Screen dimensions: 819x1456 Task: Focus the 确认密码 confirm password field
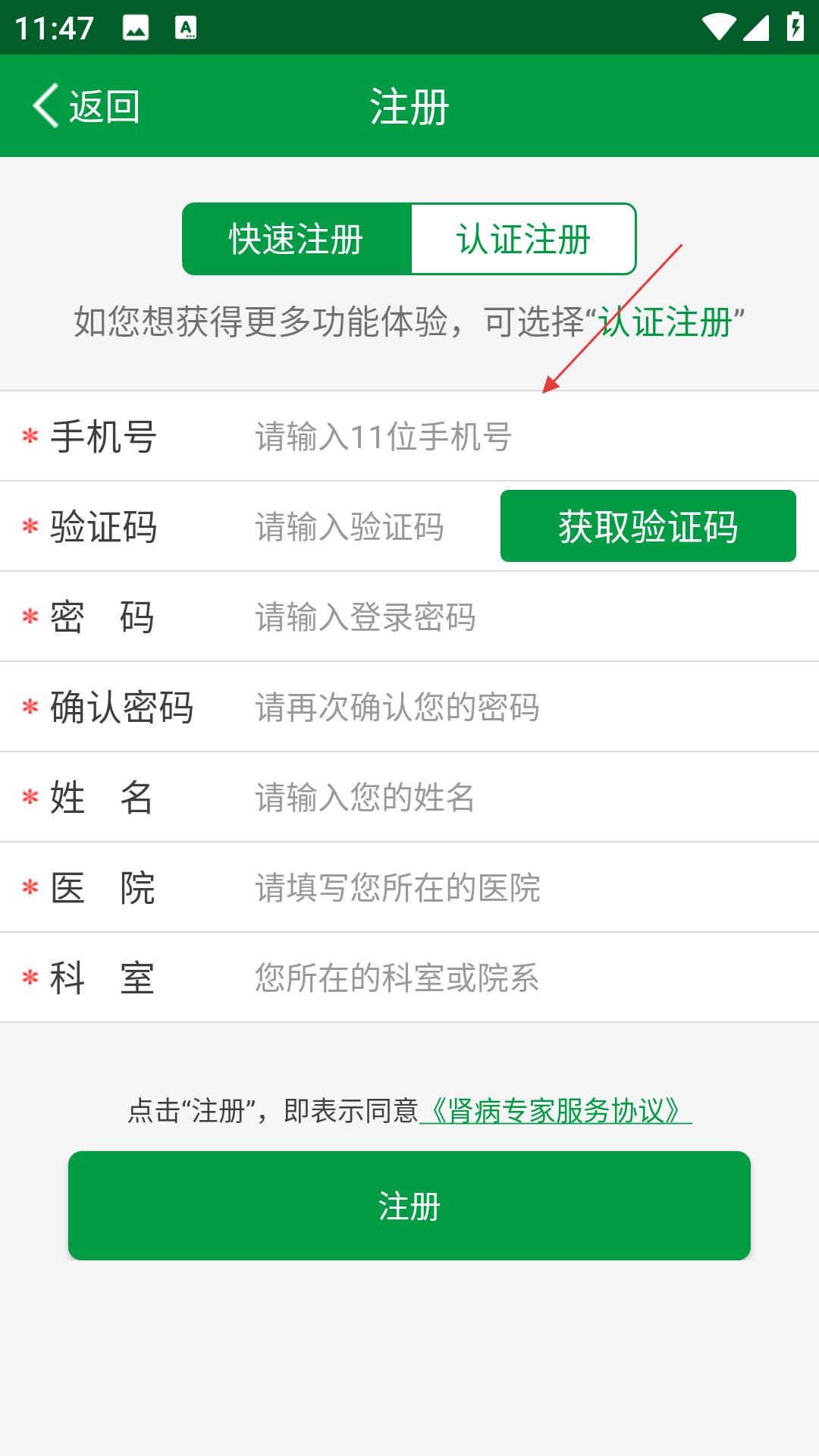(531, 708)
